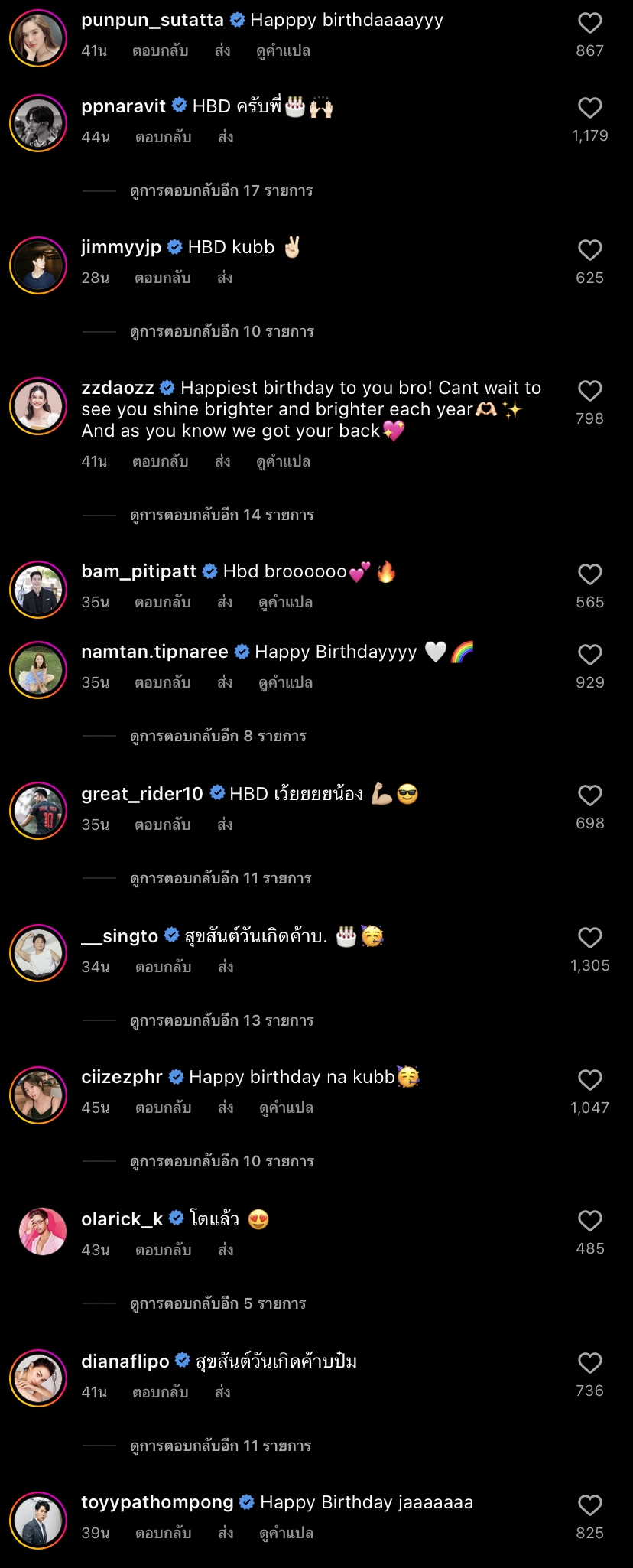This screenshot has height=1568, width=633.
Task: Open dianaflipo's profile avatar
Action: tap(38, 1378)
